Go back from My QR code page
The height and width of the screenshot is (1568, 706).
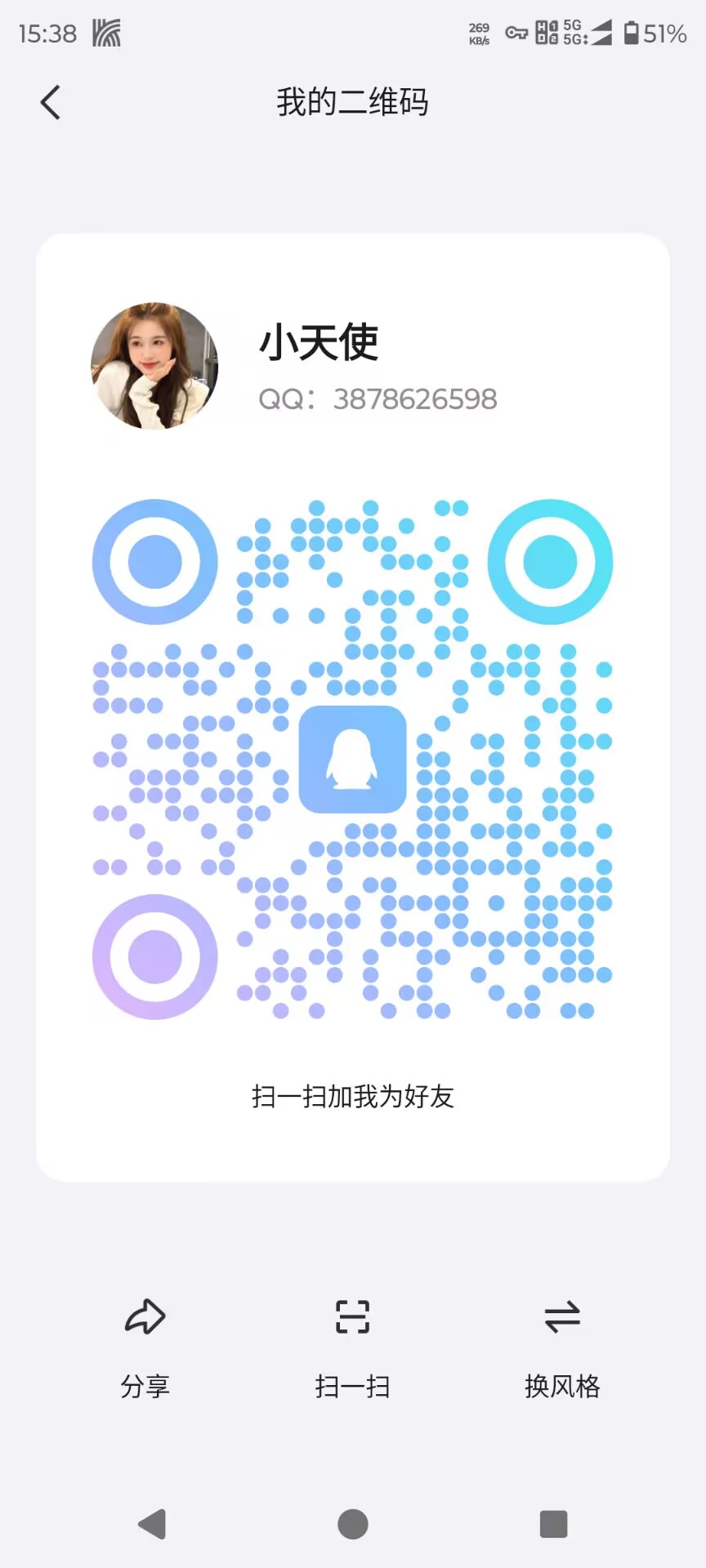click(x=51, y=103)
